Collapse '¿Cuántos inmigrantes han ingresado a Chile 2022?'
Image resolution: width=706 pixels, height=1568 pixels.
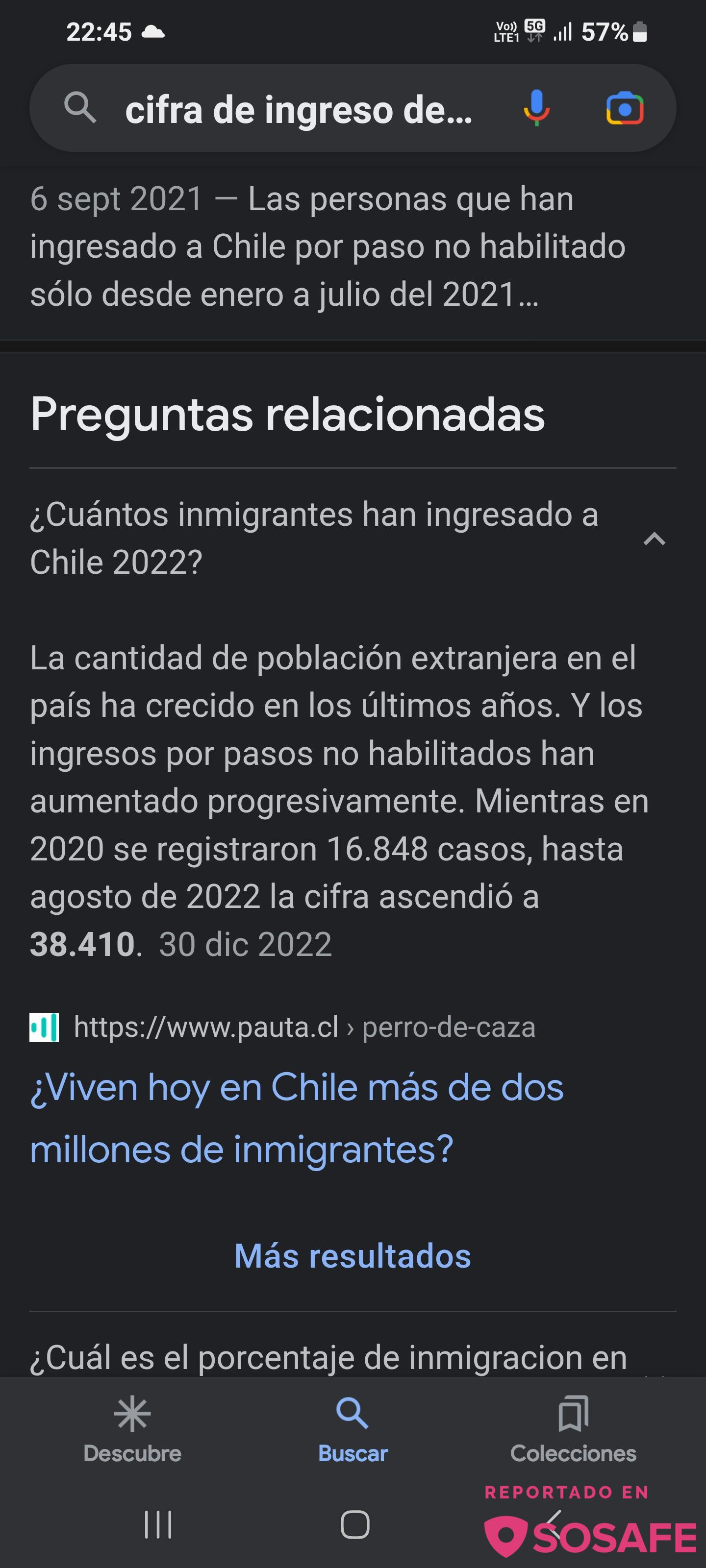pos(654,539)
